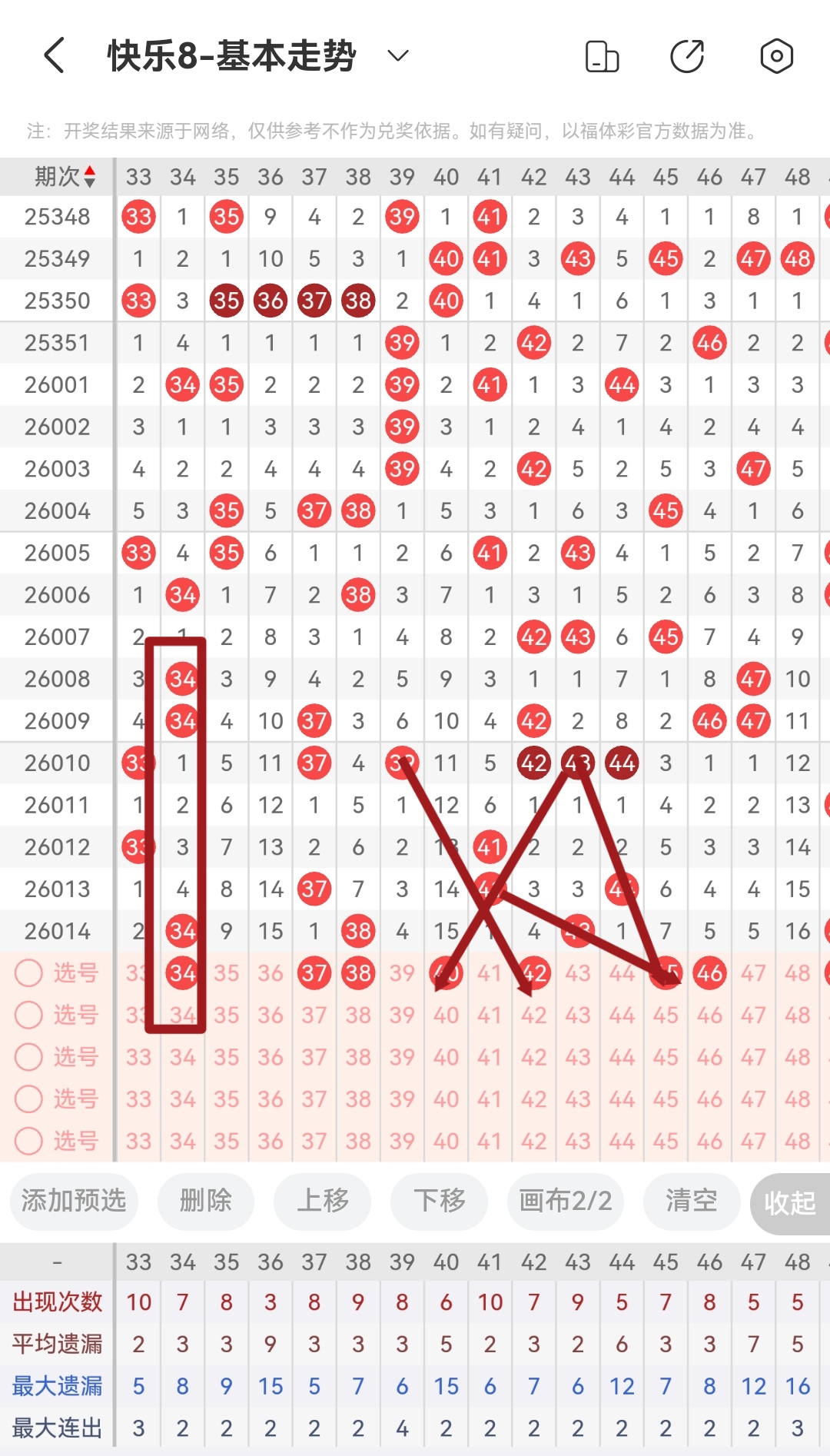This screenshot has height=1456, width=830.
Task: Expand the 快乐8-基本走势 chart dropdown
Action: click(x=397, y=56)
